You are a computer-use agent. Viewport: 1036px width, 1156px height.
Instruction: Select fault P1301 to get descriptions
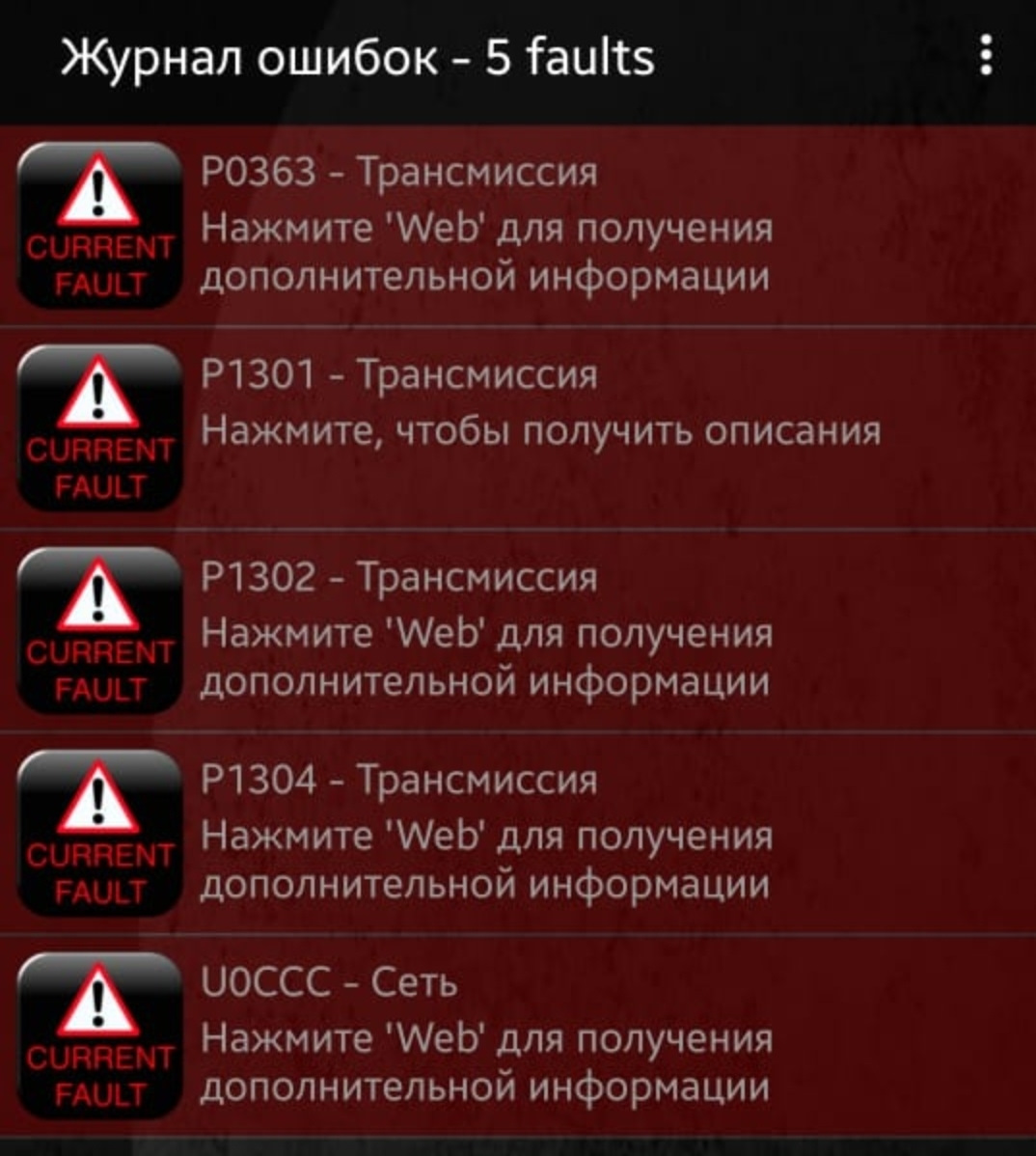point(518,427)
